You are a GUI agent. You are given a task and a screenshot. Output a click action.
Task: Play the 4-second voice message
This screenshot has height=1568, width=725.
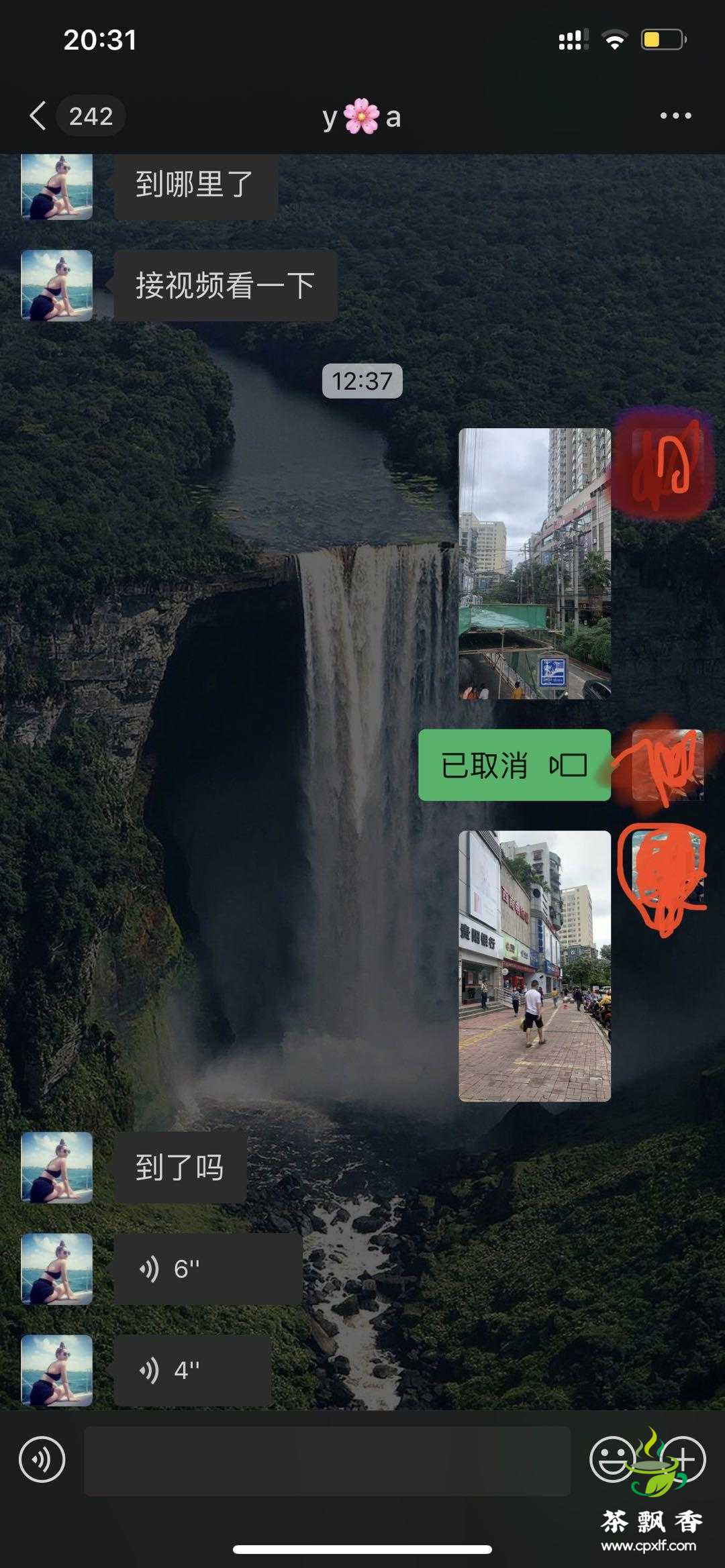(192, 1371)
